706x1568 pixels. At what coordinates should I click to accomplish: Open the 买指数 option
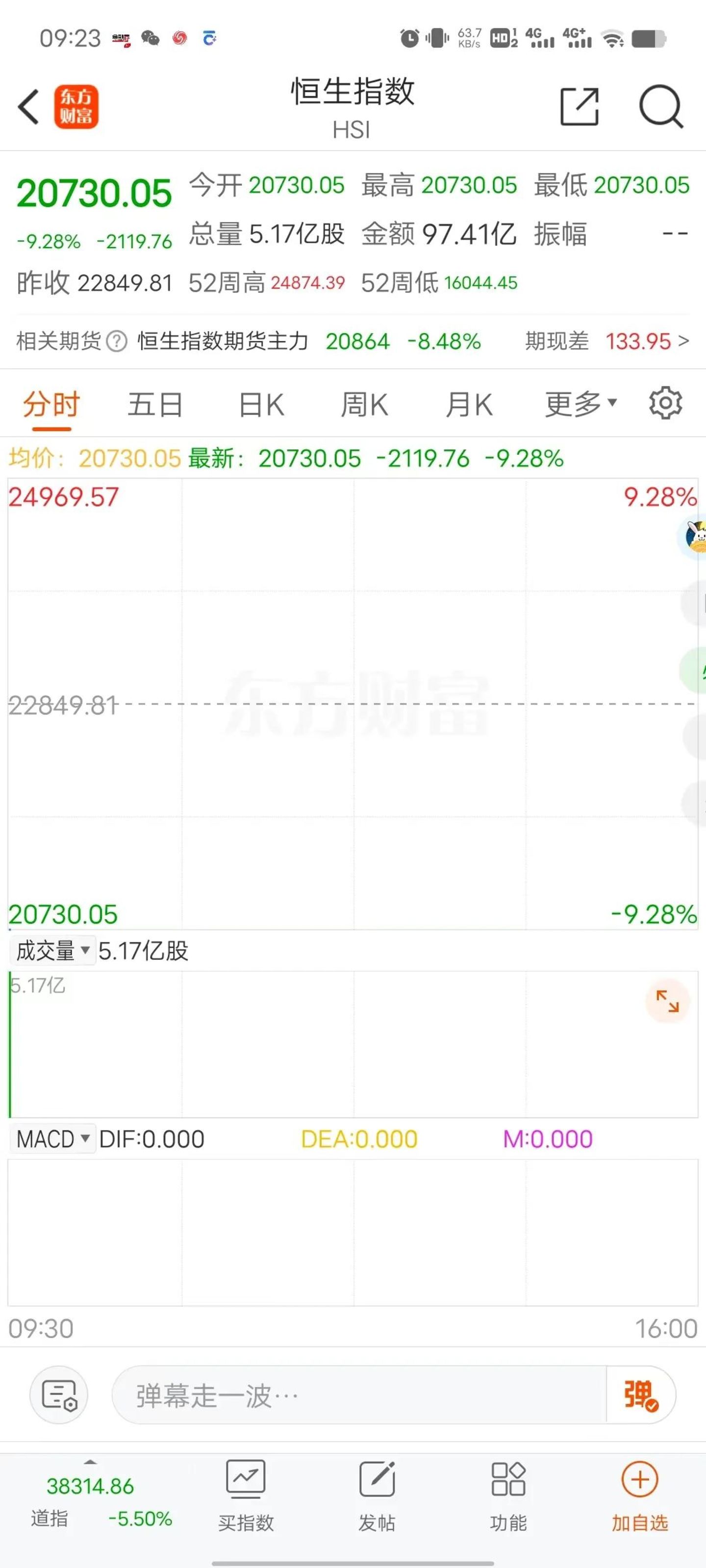[246, 1495]
